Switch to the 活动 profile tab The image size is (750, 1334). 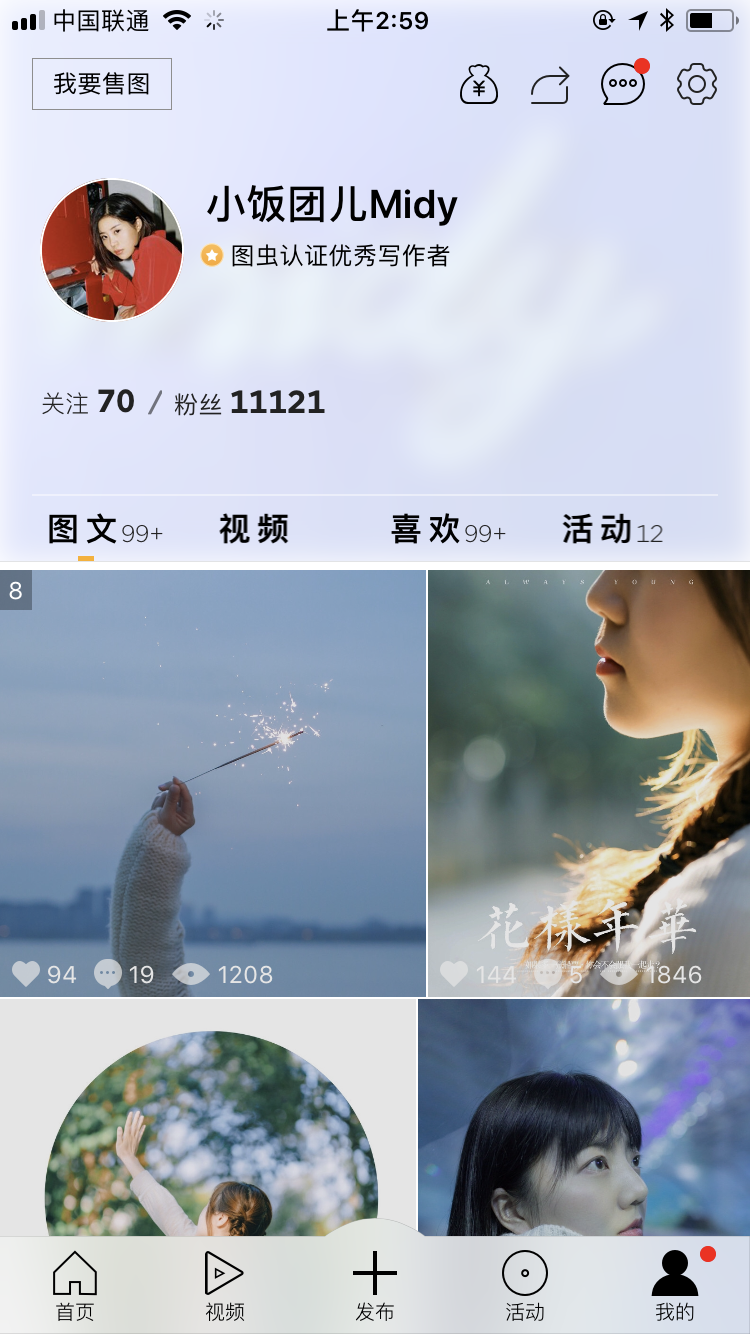(611, 530)
